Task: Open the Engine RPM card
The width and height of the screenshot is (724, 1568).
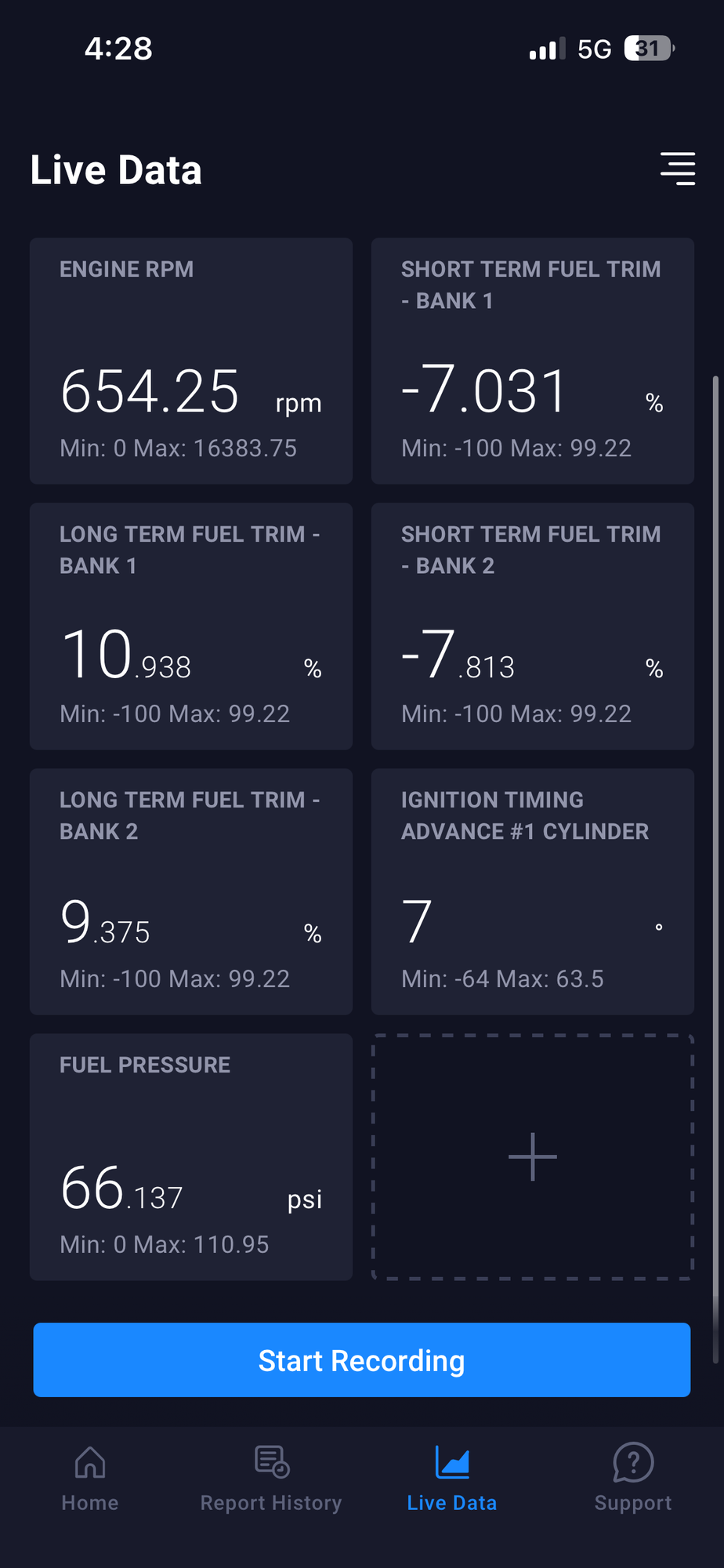Action: pos(191,361)
